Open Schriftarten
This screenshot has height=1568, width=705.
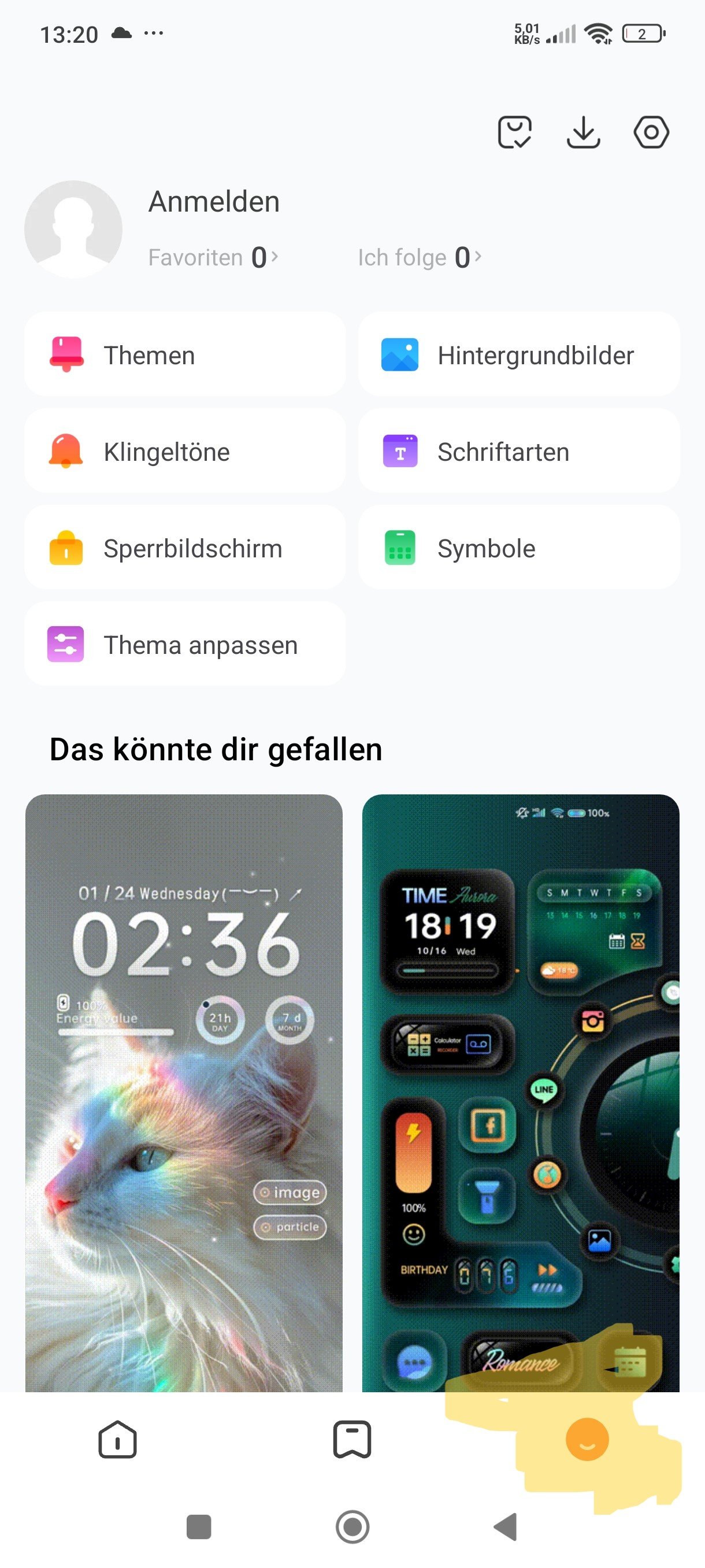519,452
